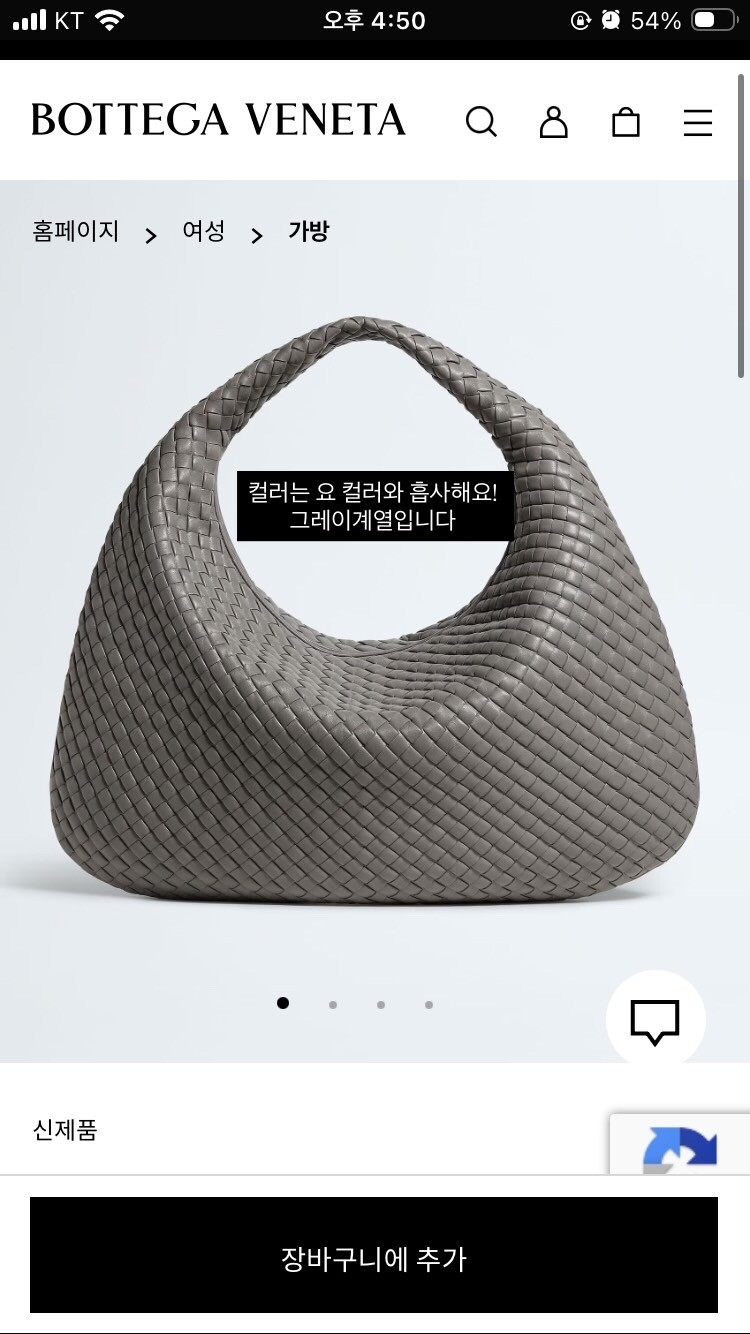Open the hamburger menu

pos(698,123)
